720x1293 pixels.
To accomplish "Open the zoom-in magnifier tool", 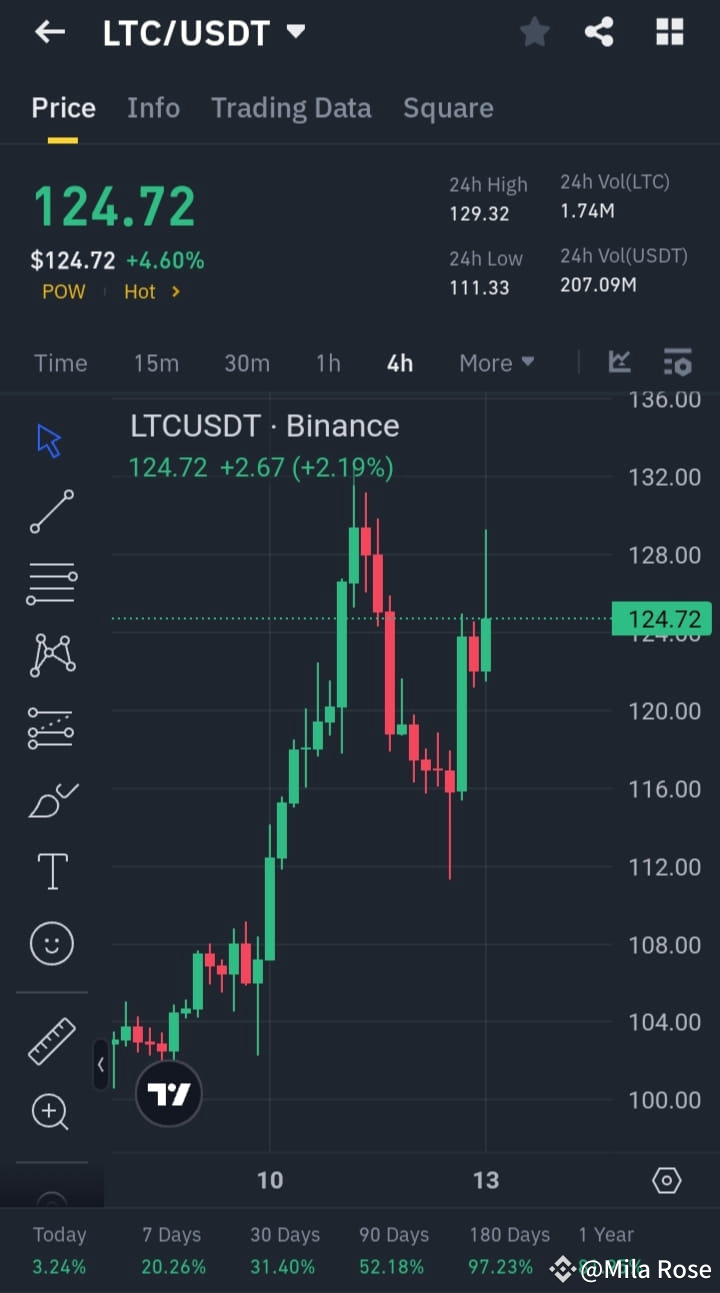I will click(50, 1112).
